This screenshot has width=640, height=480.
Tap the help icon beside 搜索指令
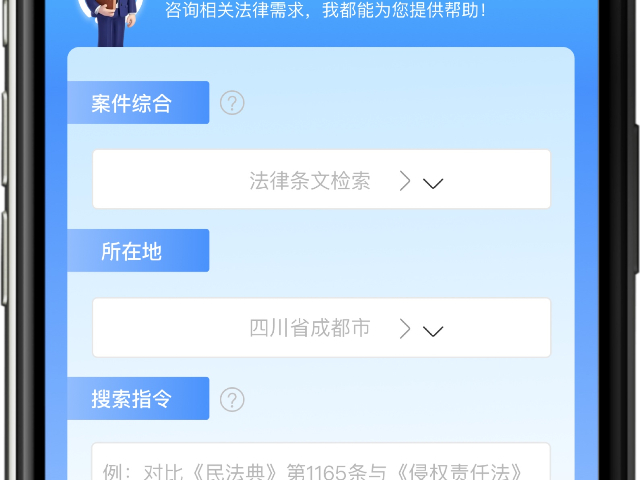[232, 400]
